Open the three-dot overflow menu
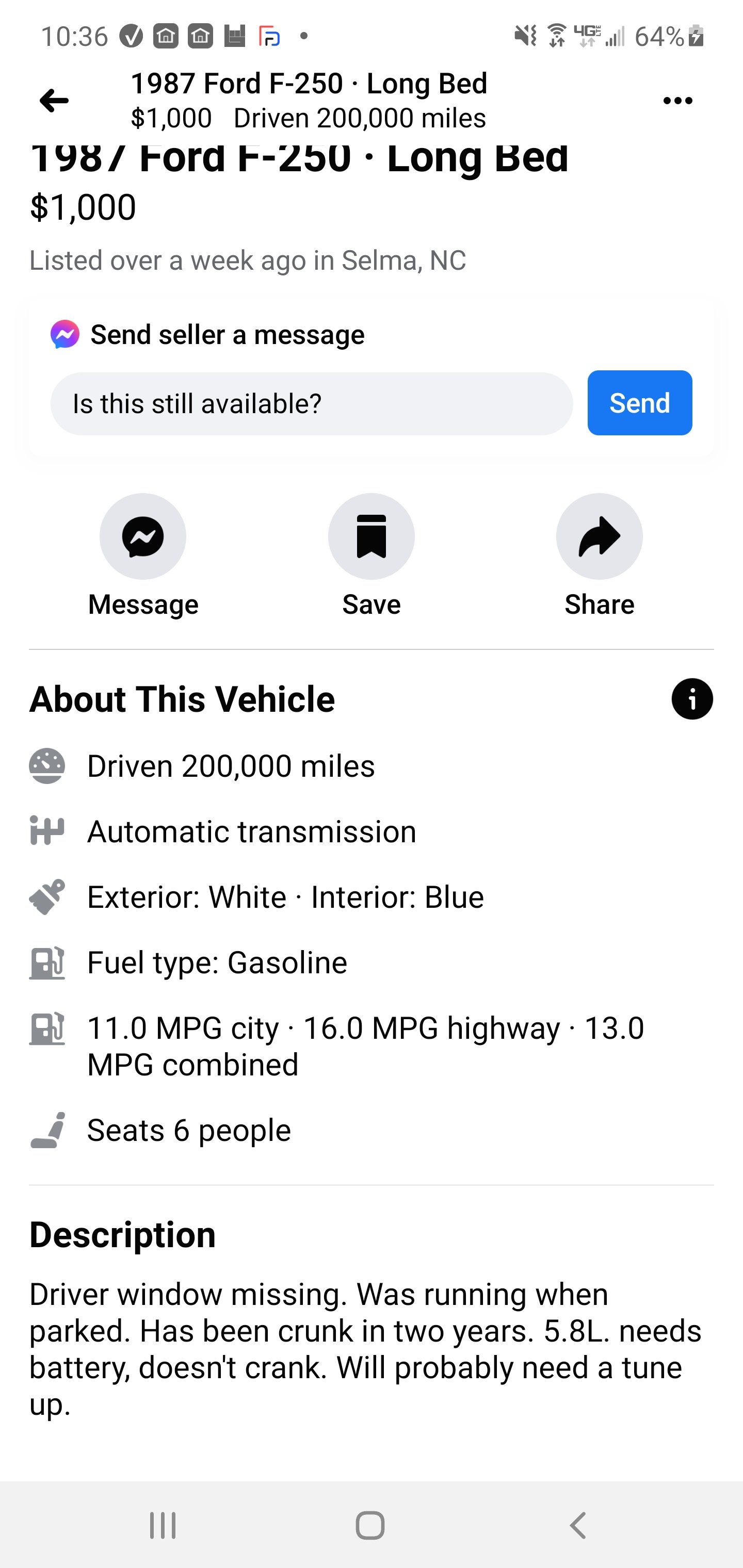 click(x=677, y=101)
